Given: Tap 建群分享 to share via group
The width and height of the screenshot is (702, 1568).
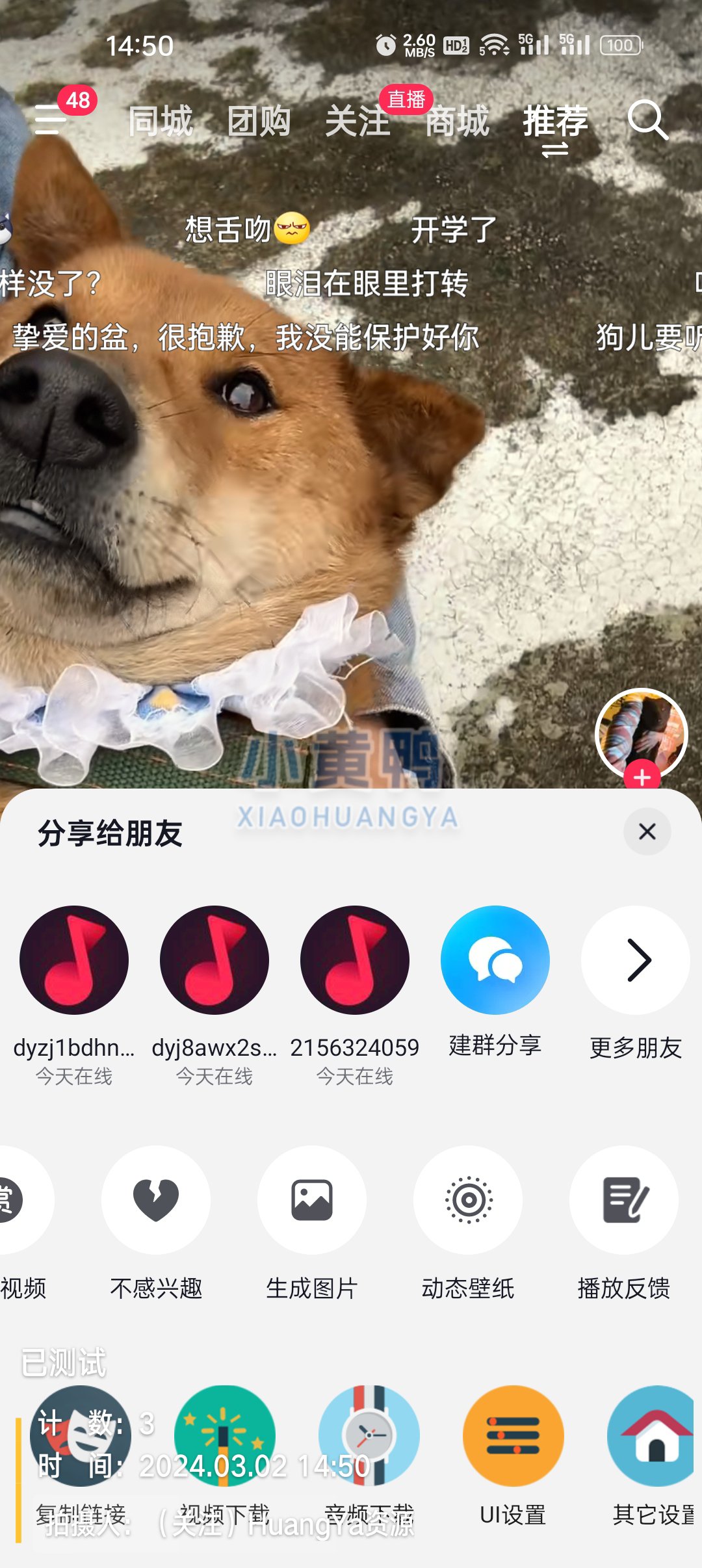Looking at the screenshot, I should point(495,960).
